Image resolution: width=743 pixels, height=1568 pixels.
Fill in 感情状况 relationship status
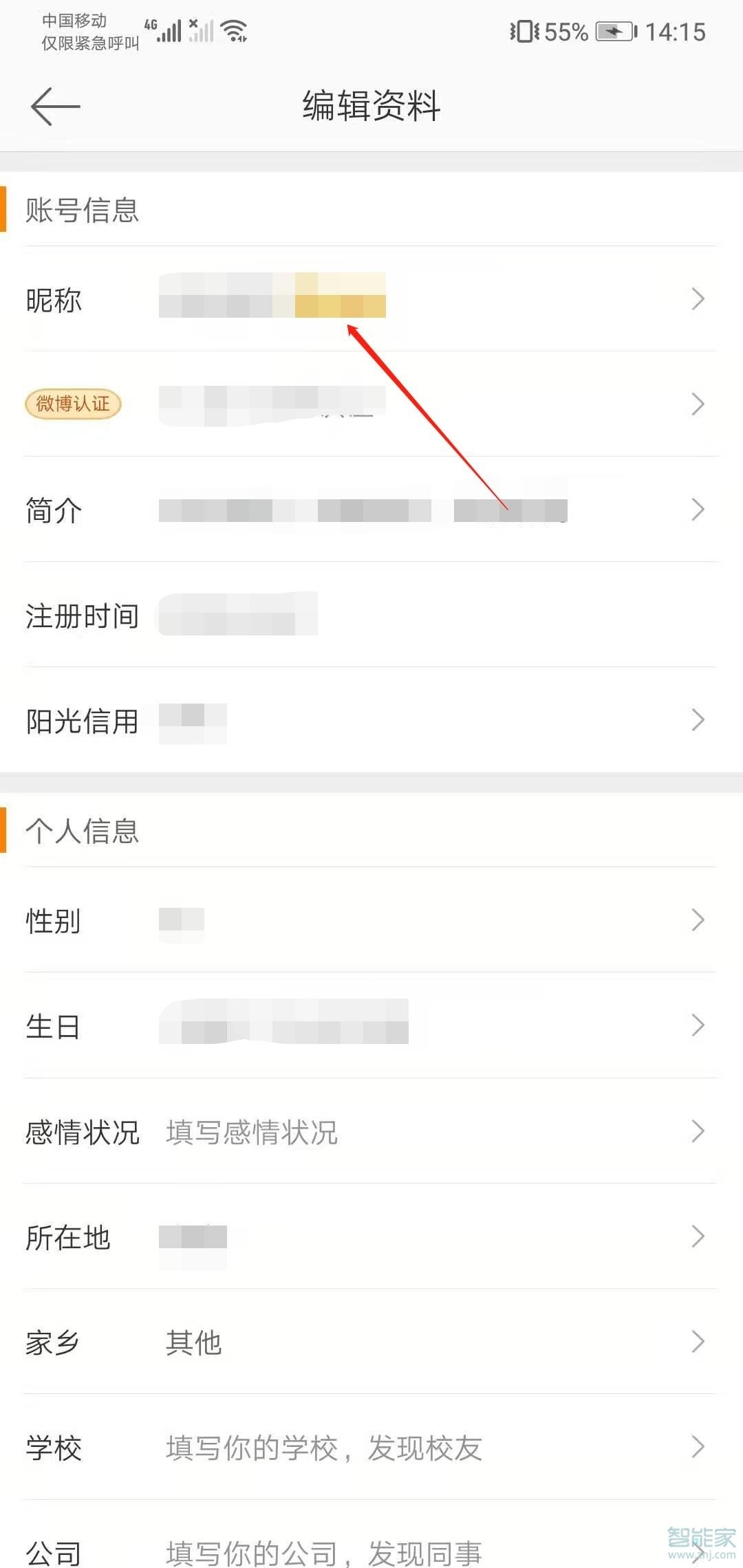[x=371, y=1131]
